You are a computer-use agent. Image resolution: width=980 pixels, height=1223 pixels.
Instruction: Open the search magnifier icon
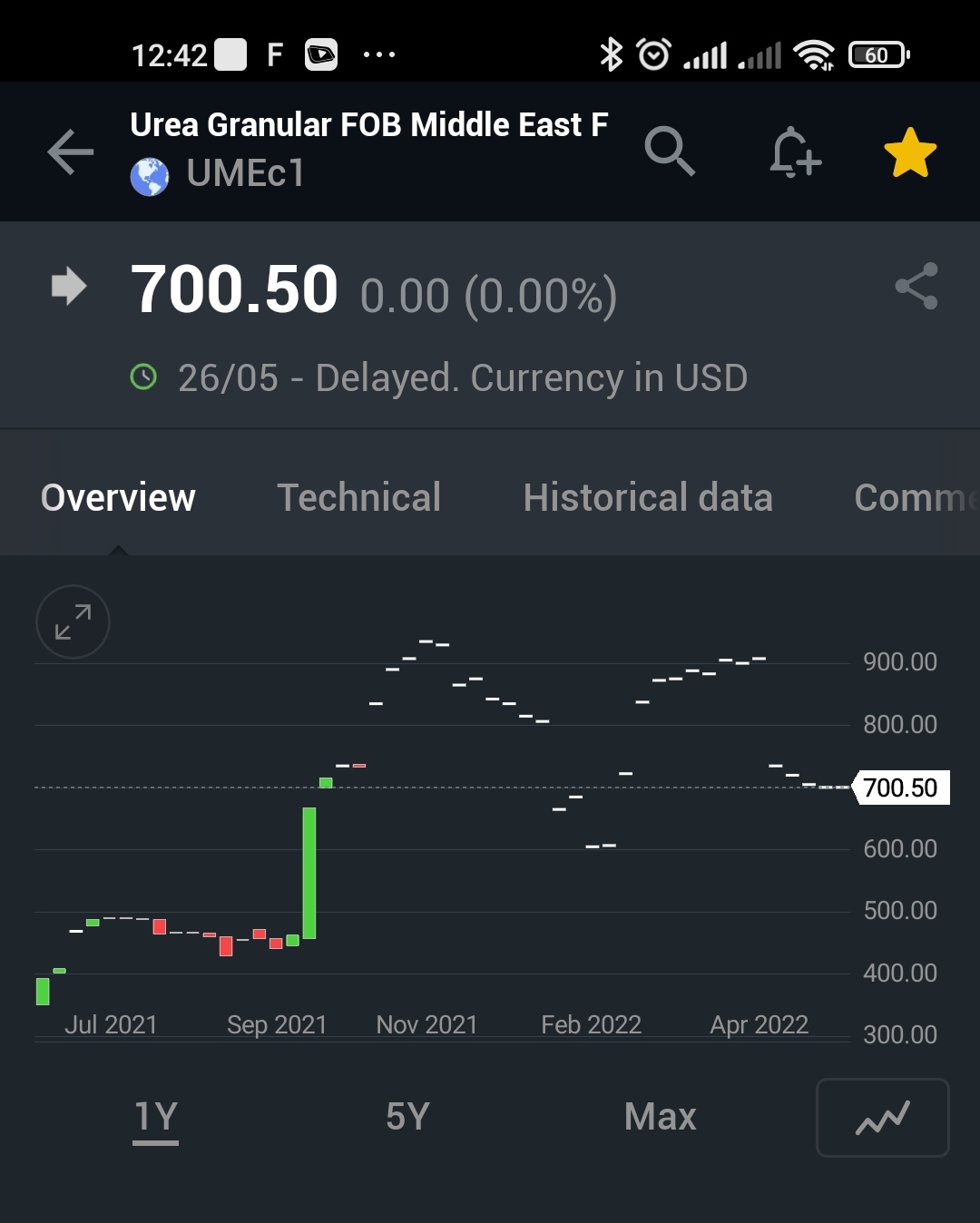point(670,151)
